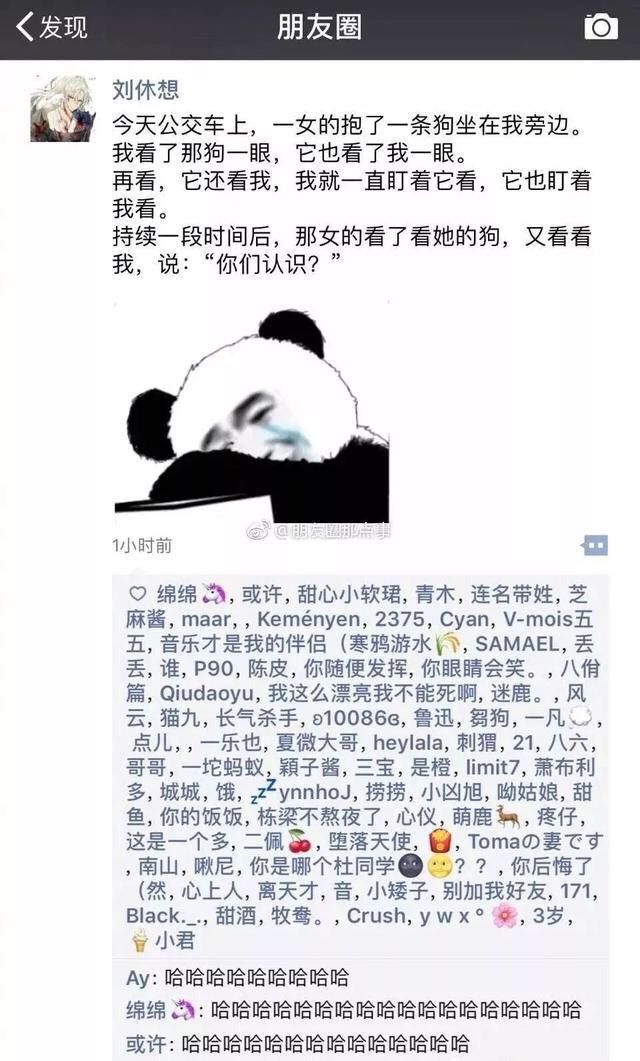Open commenter 或许's profile
Viewport: 640px width, 1061px height.
click(x=146, y=1042)
